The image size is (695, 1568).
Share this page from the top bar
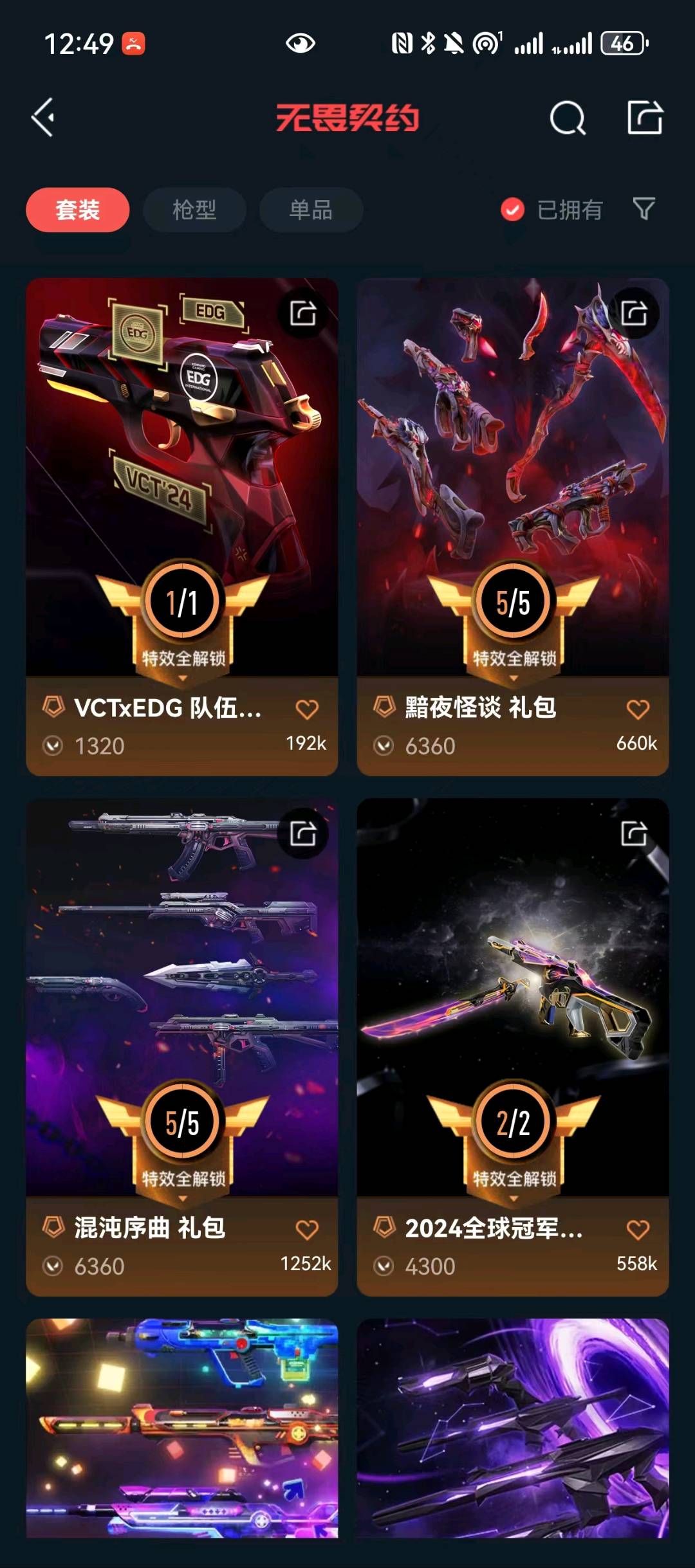point(645,118)
